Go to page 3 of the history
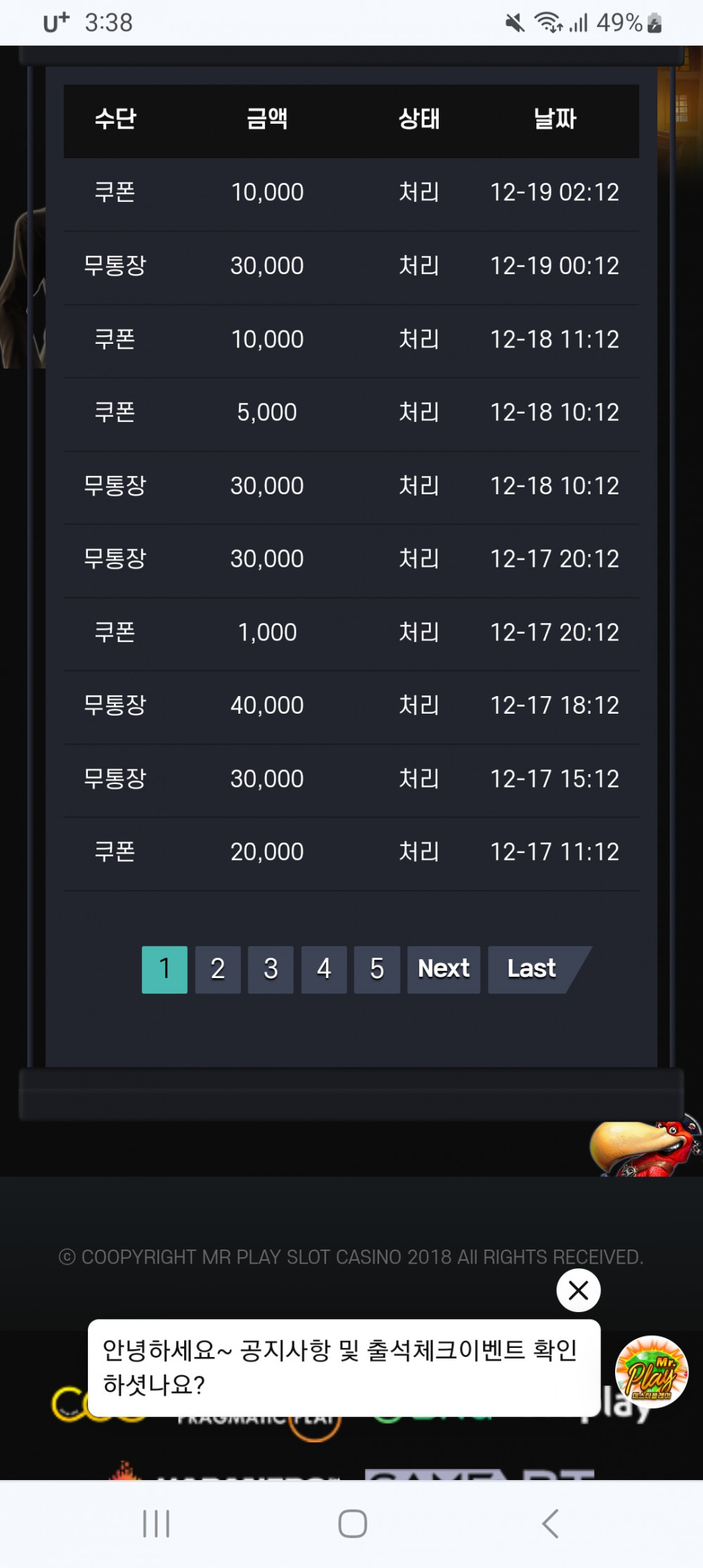Image resolution: width=703 pixels, height=1568 pixels. pos(271,969)
